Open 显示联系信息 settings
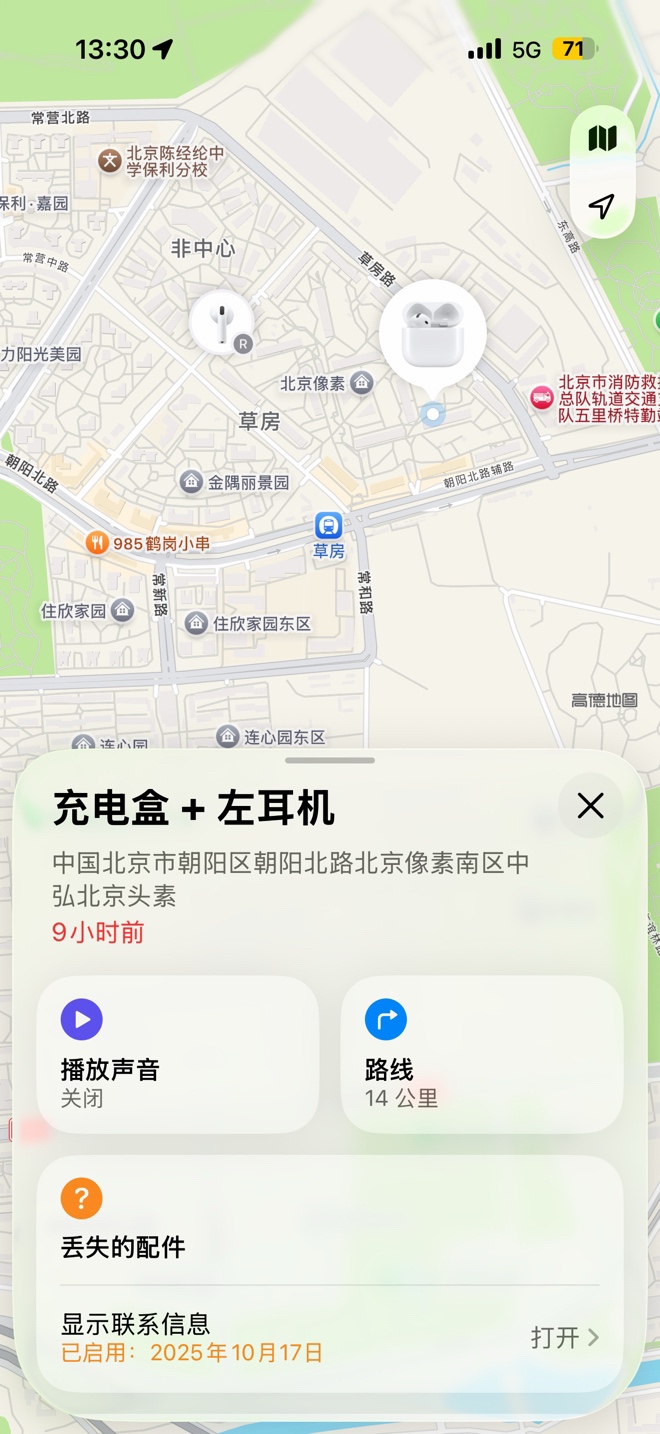Viewport: 660px width, 1434px height. click(x=330, y=1338)
